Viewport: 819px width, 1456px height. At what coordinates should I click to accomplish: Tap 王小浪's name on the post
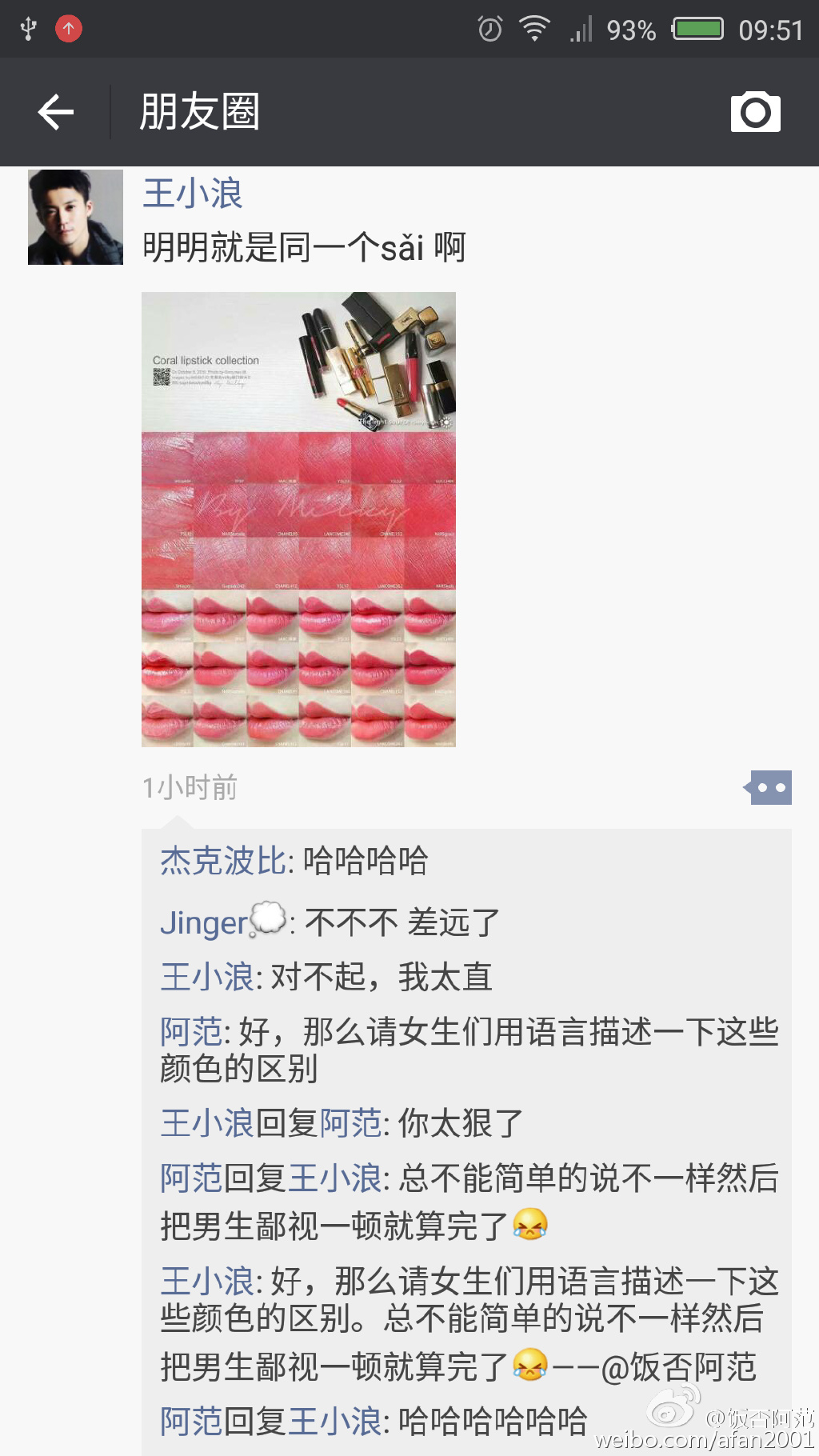(192, 194)
